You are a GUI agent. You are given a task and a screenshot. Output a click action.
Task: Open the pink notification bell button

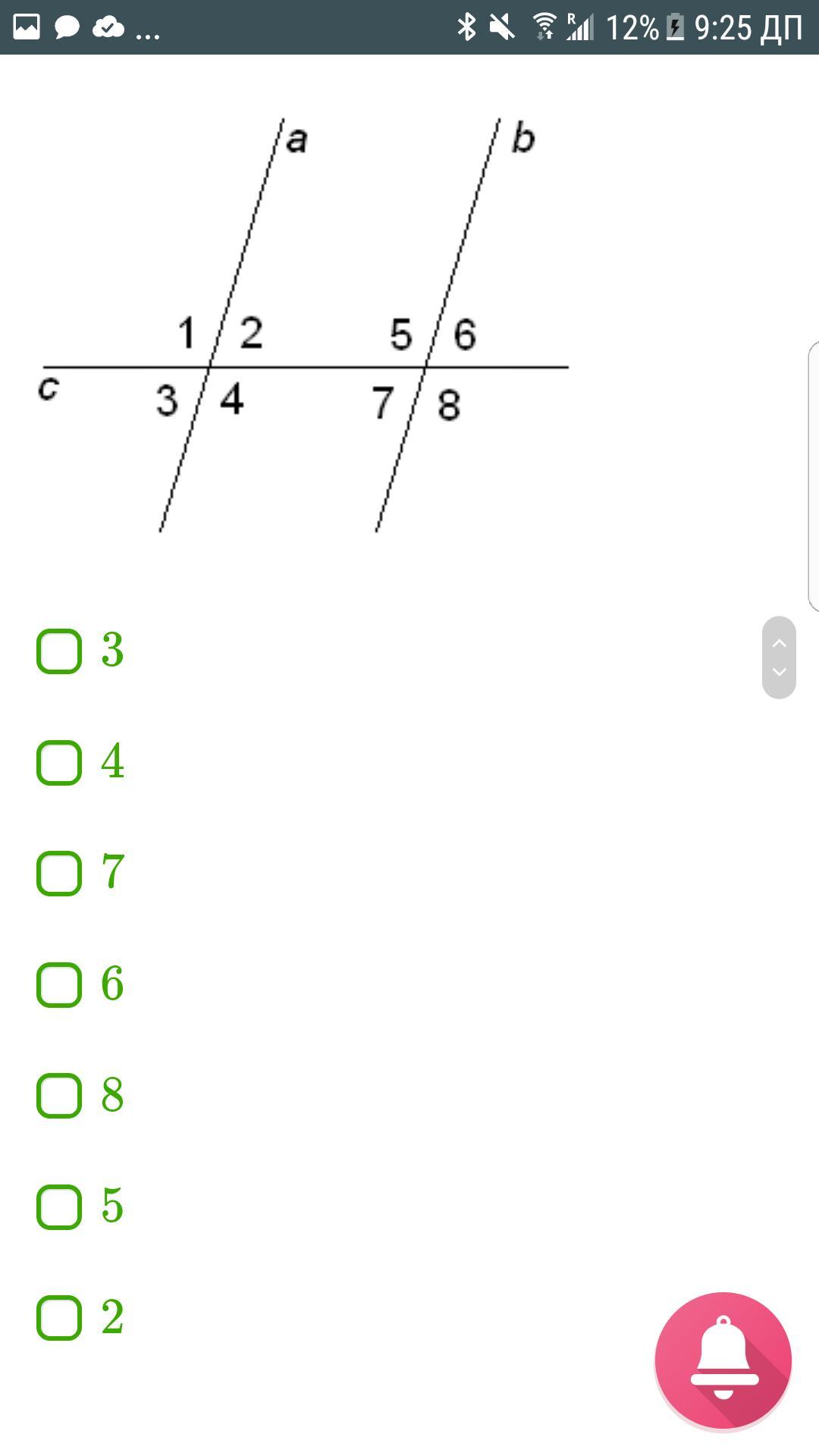[x=723, y=1360]
